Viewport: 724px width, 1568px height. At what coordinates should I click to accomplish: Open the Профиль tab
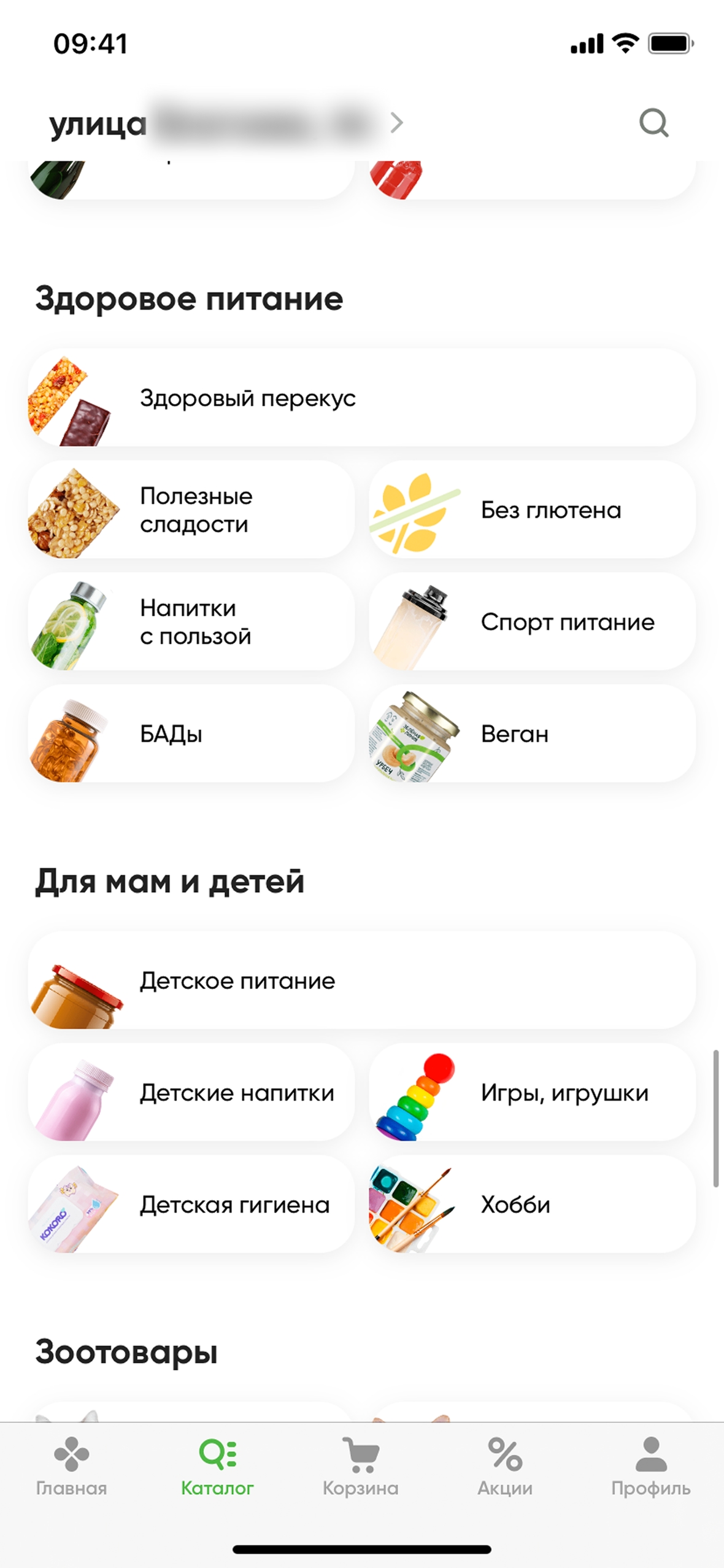pyautogui.click(x=650, y=1467)
